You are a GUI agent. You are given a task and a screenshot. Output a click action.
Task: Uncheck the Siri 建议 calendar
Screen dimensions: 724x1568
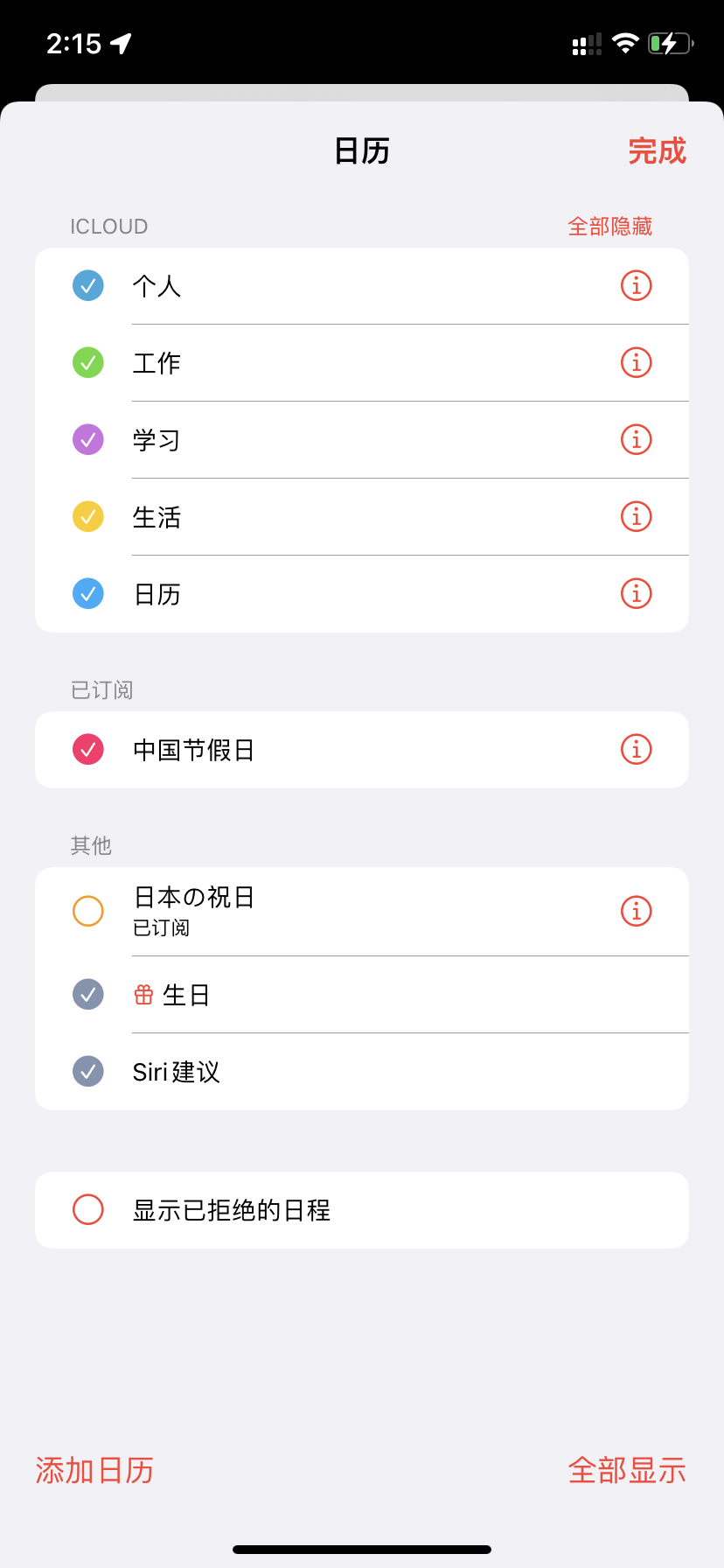(88, 1071)
